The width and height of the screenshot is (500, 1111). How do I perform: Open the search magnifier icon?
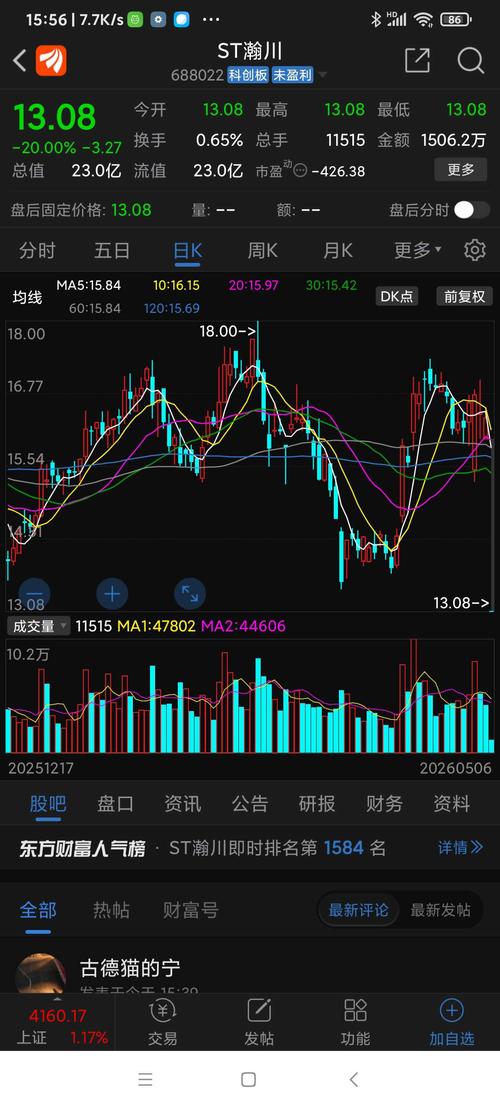tap(470, 61)
